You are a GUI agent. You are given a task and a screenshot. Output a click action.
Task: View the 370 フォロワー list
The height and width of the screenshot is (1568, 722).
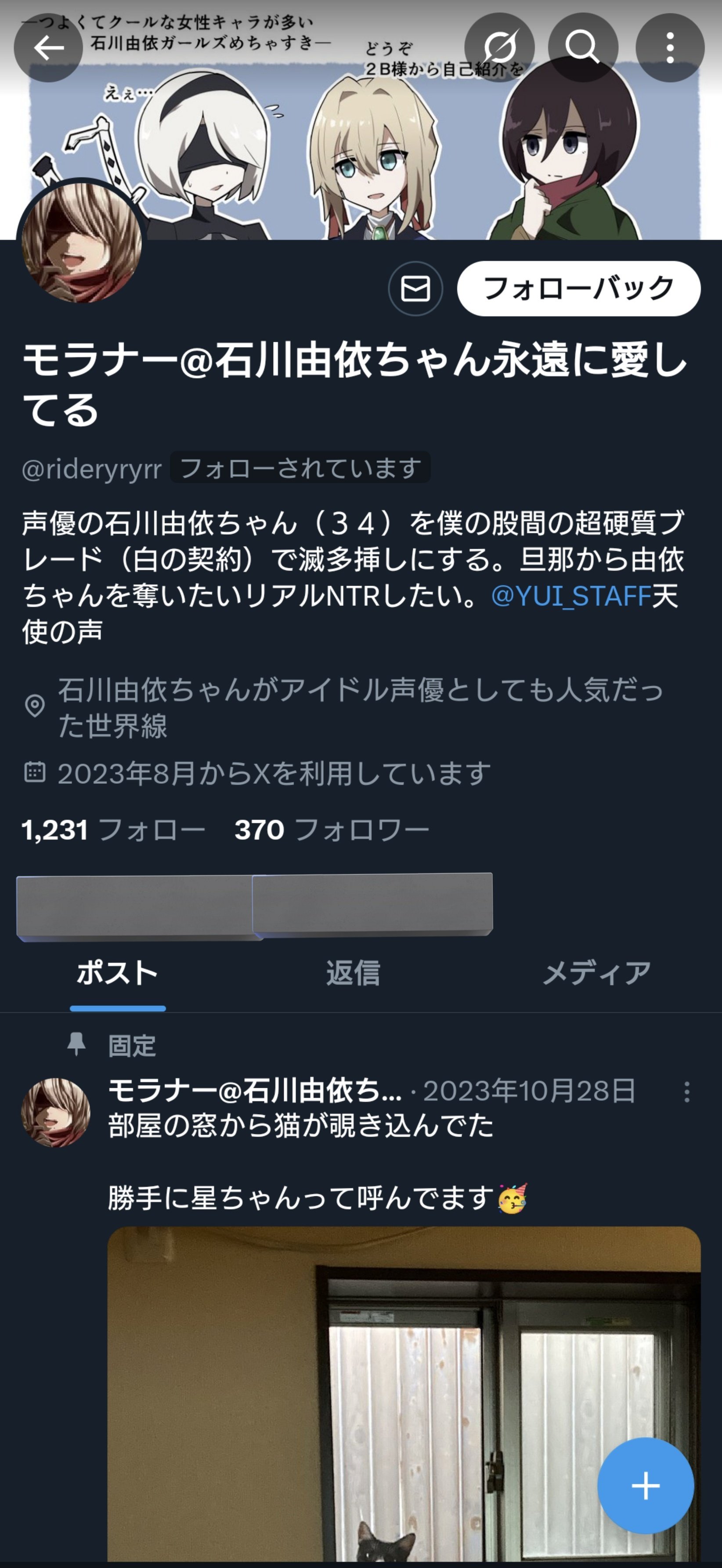332,829
